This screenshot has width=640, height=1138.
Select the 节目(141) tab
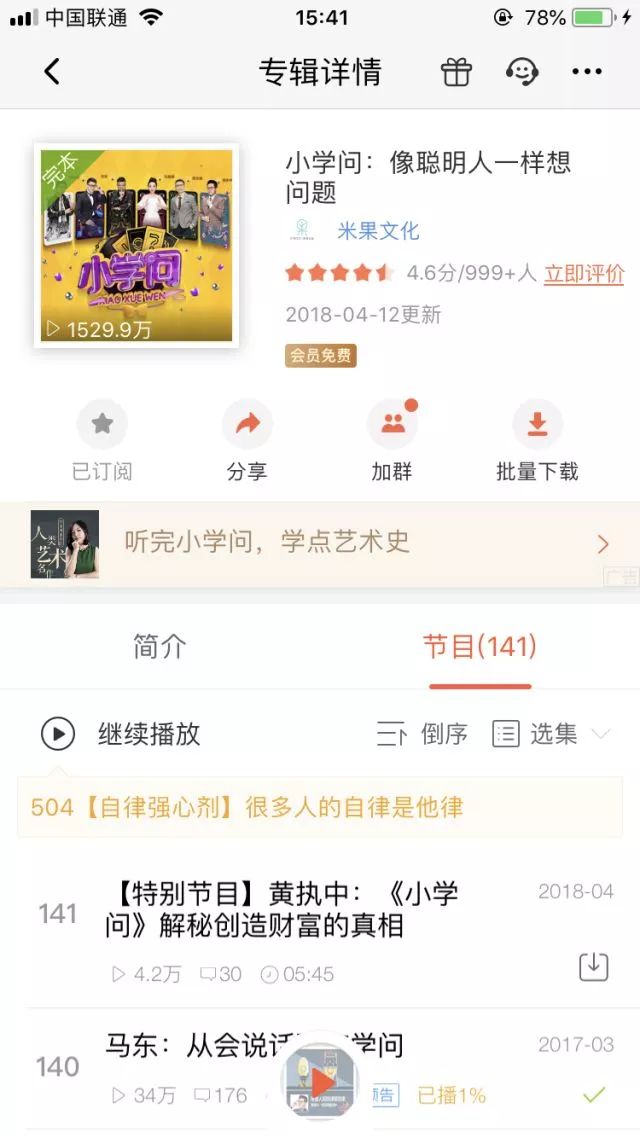pyautogui.click(x=480, y=646)
